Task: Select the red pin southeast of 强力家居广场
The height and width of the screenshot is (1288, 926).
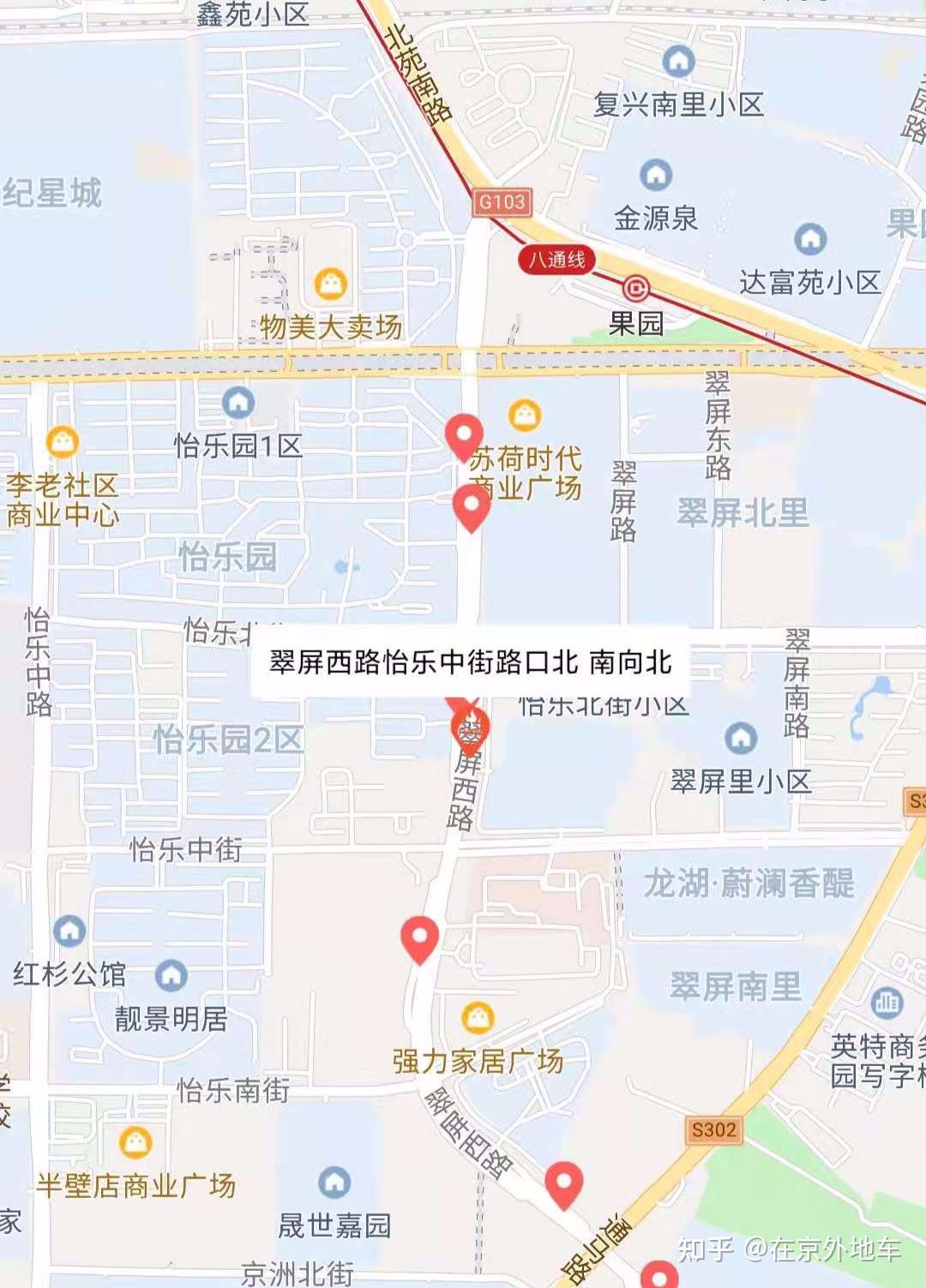Action: [563, 1183]
